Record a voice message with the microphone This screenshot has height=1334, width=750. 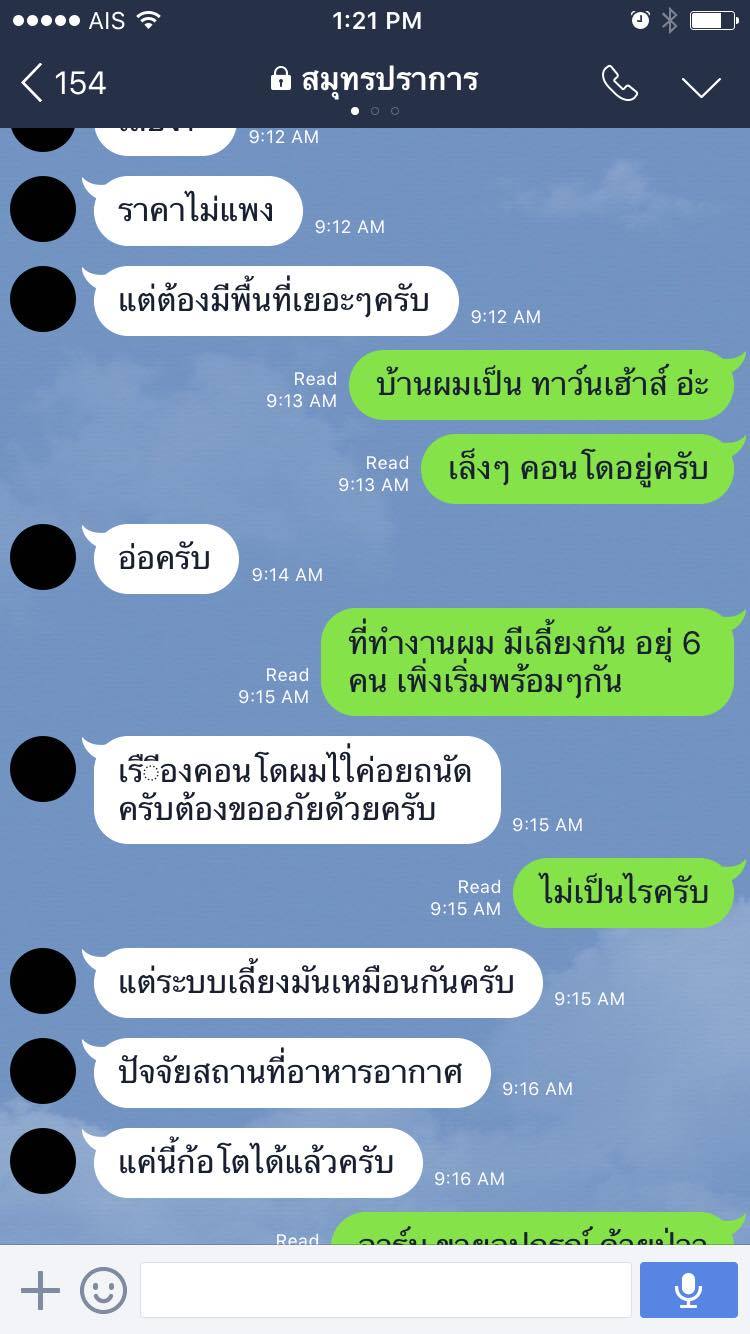click(x=687, y=1290)
